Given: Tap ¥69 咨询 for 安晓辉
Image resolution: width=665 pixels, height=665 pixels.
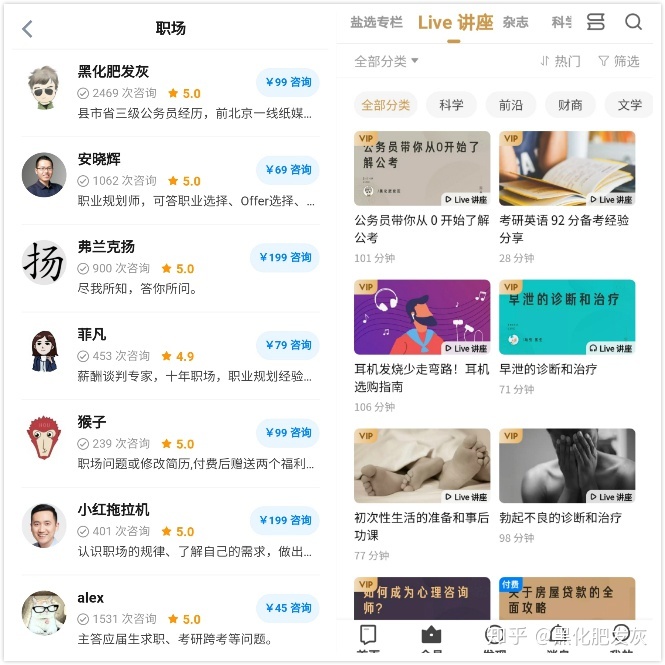Looking at the screenshot, I should tap(288, 170).
